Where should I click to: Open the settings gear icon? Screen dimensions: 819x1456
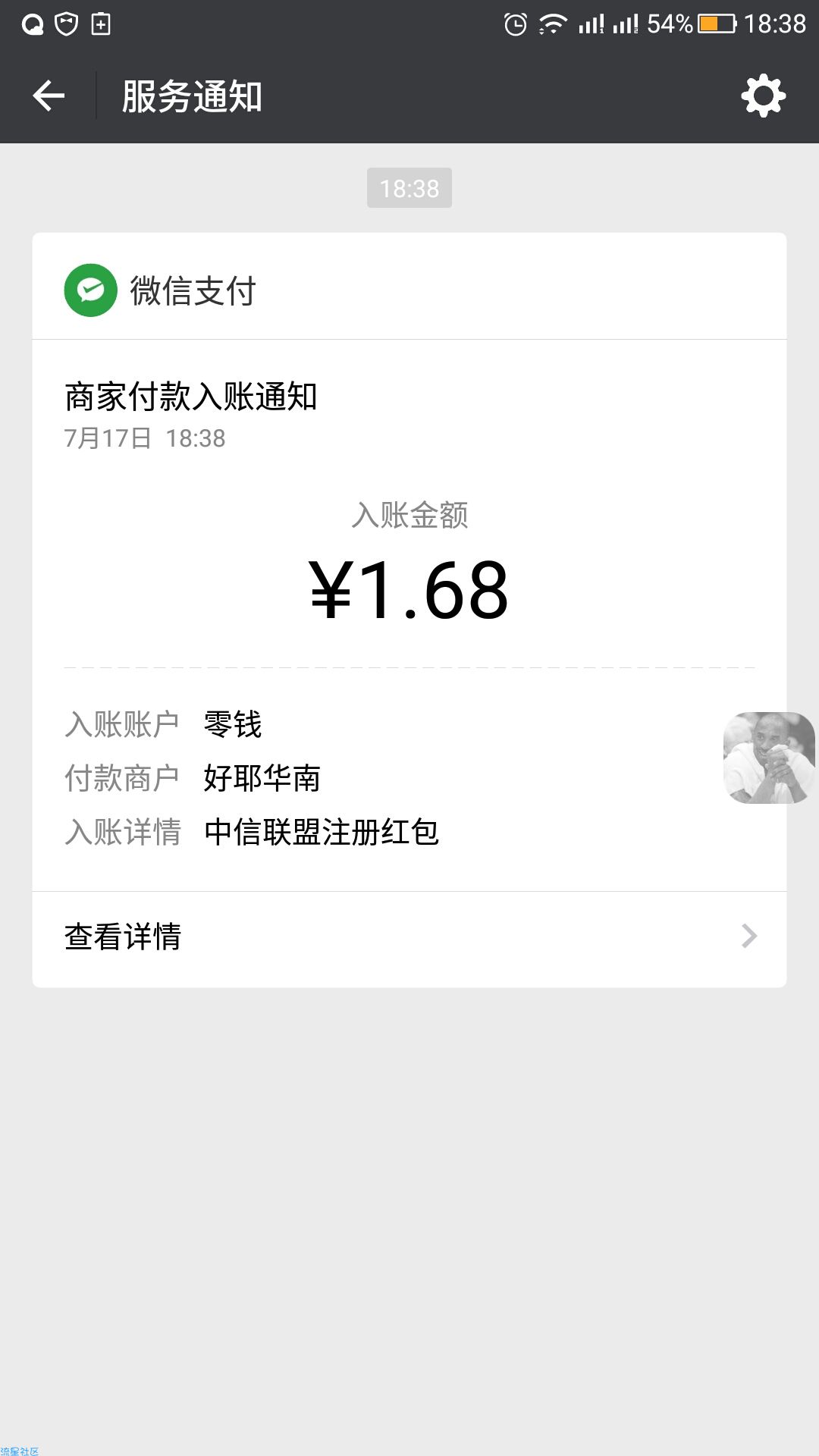click(x=763, y=96)
